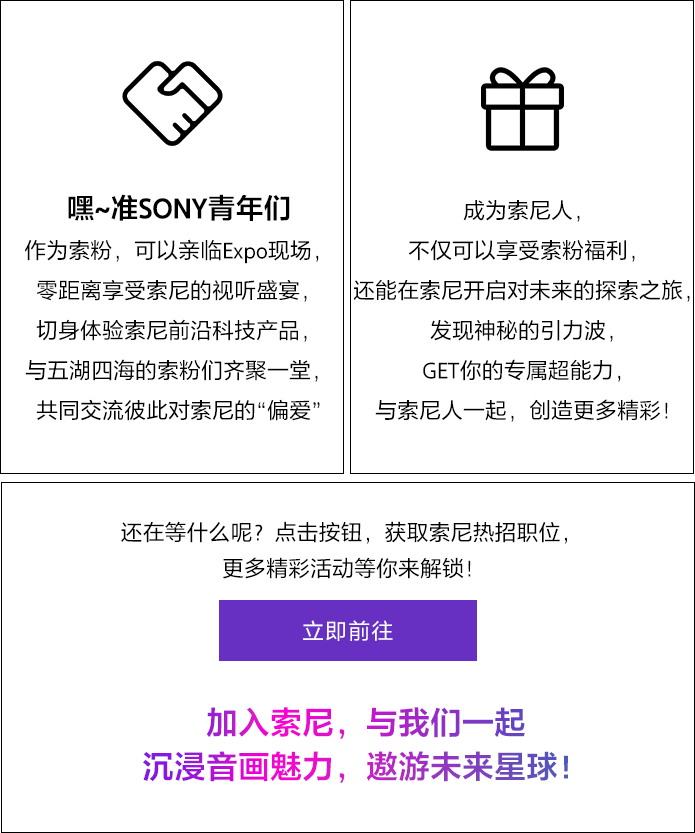Viewport: 695px width, 833px height.
Task: Tap the 立即前往 button
Action: pos(347,630)
